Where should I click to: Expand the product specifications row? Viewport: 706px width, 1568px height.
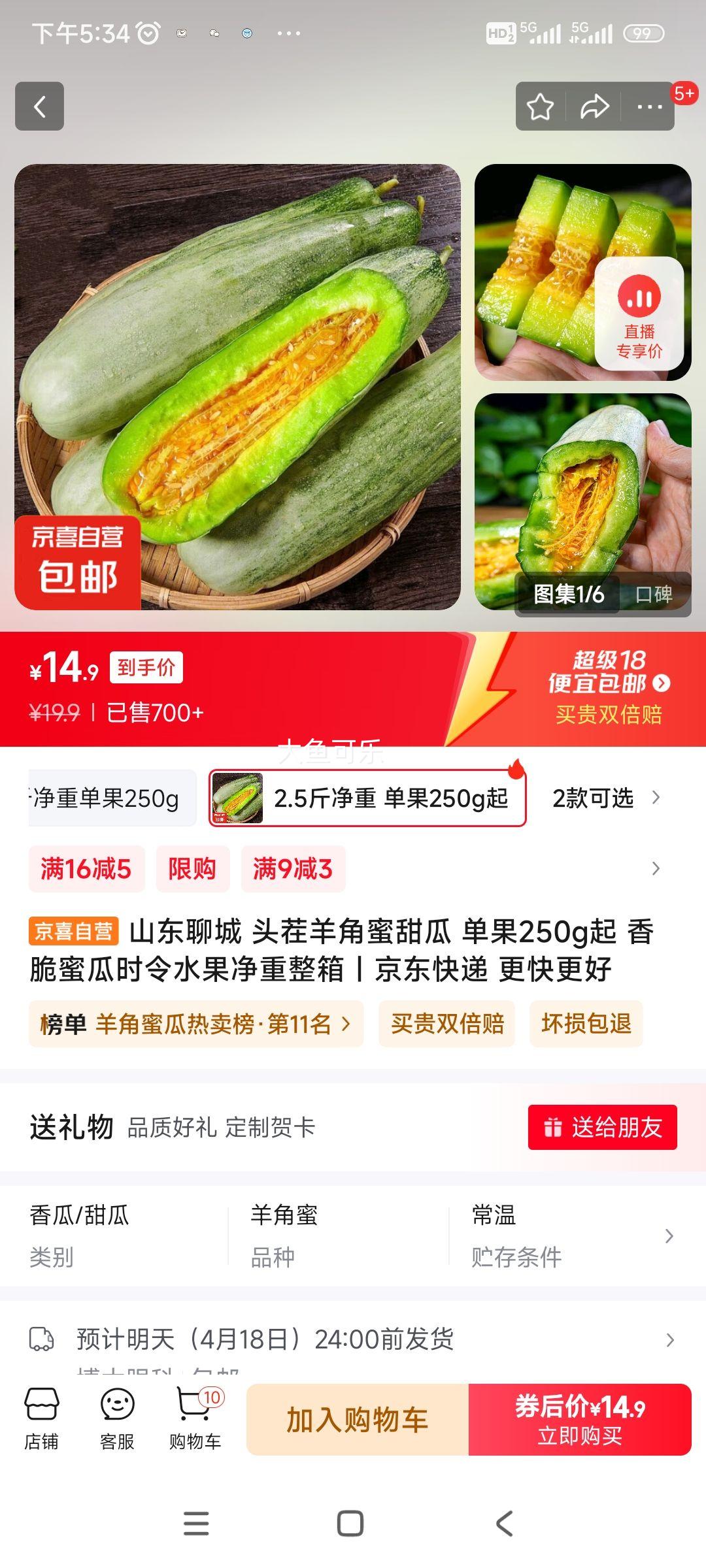click(x=668, y=1235)
